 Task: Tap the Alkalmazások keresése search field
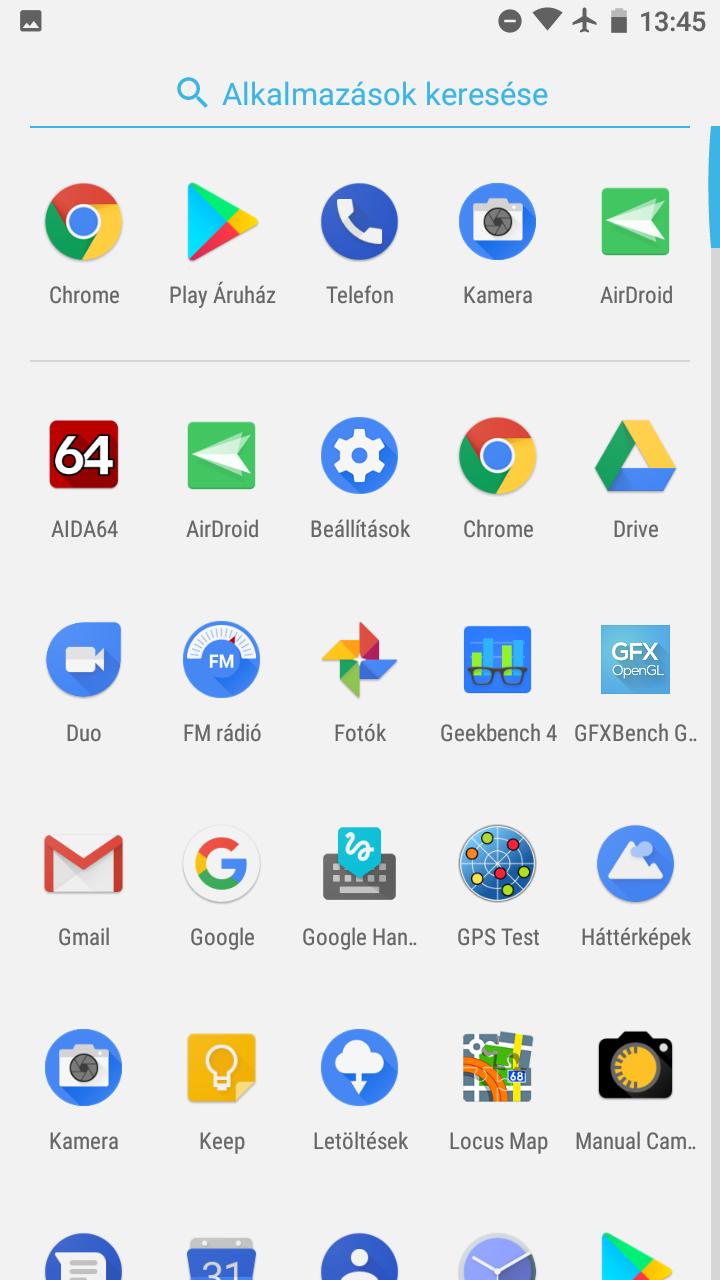click(x=360, y=94)
